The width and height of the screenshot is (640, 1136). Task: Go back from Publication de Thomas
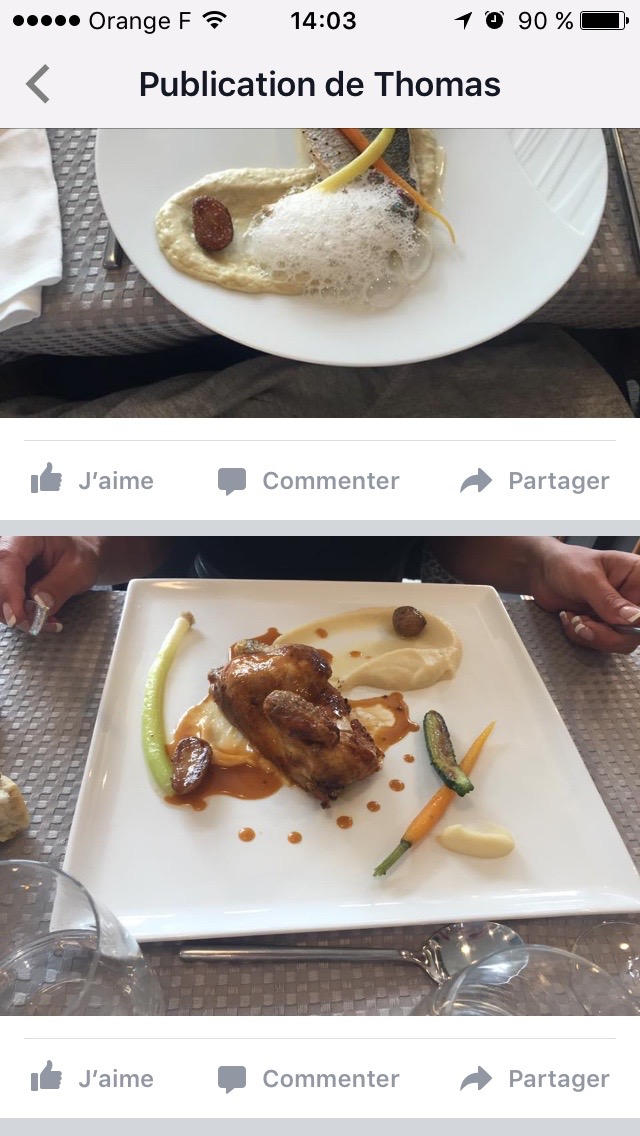(38, 84)
